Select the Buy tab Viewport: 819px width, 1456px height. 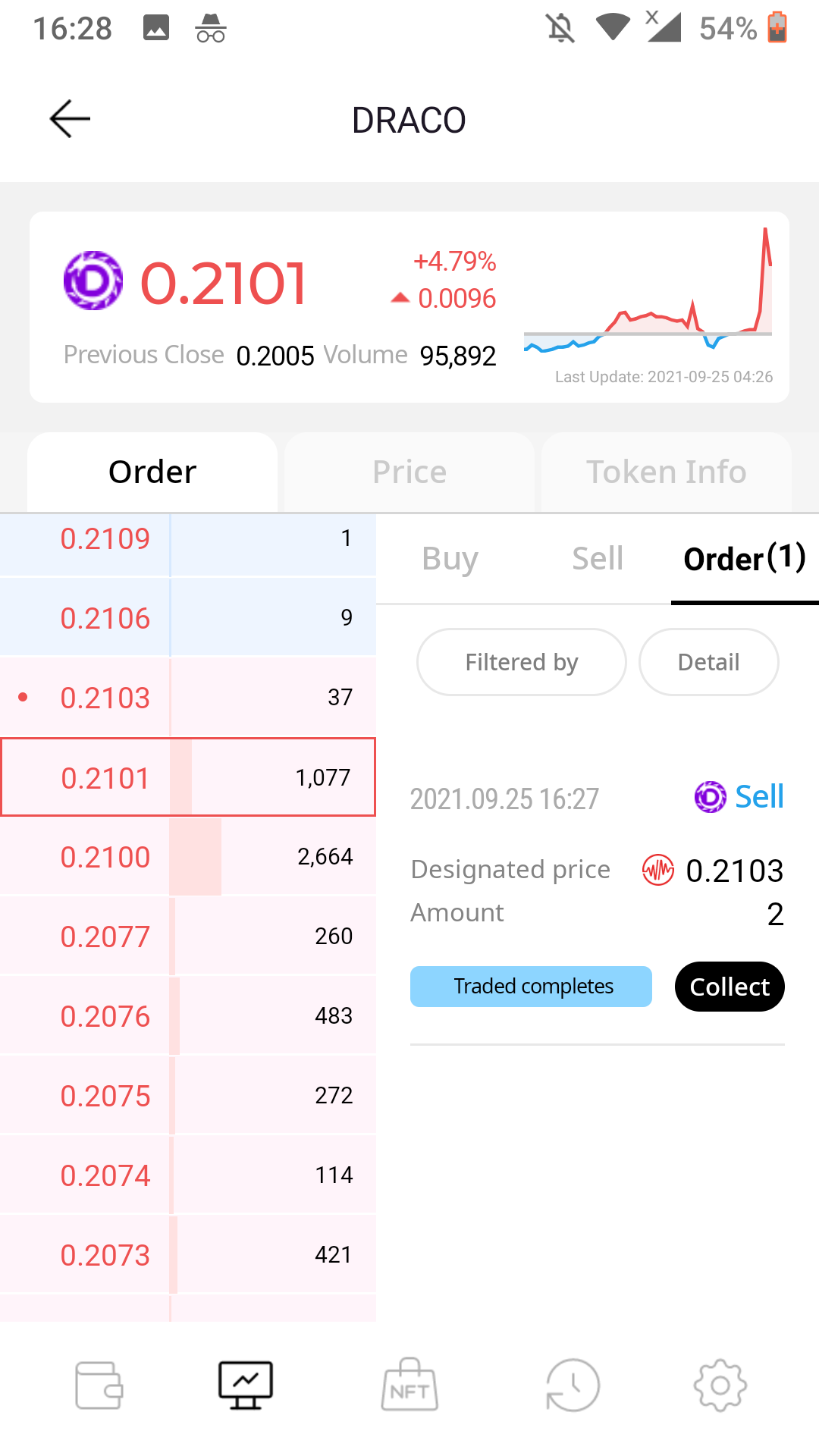pos(450,559)
